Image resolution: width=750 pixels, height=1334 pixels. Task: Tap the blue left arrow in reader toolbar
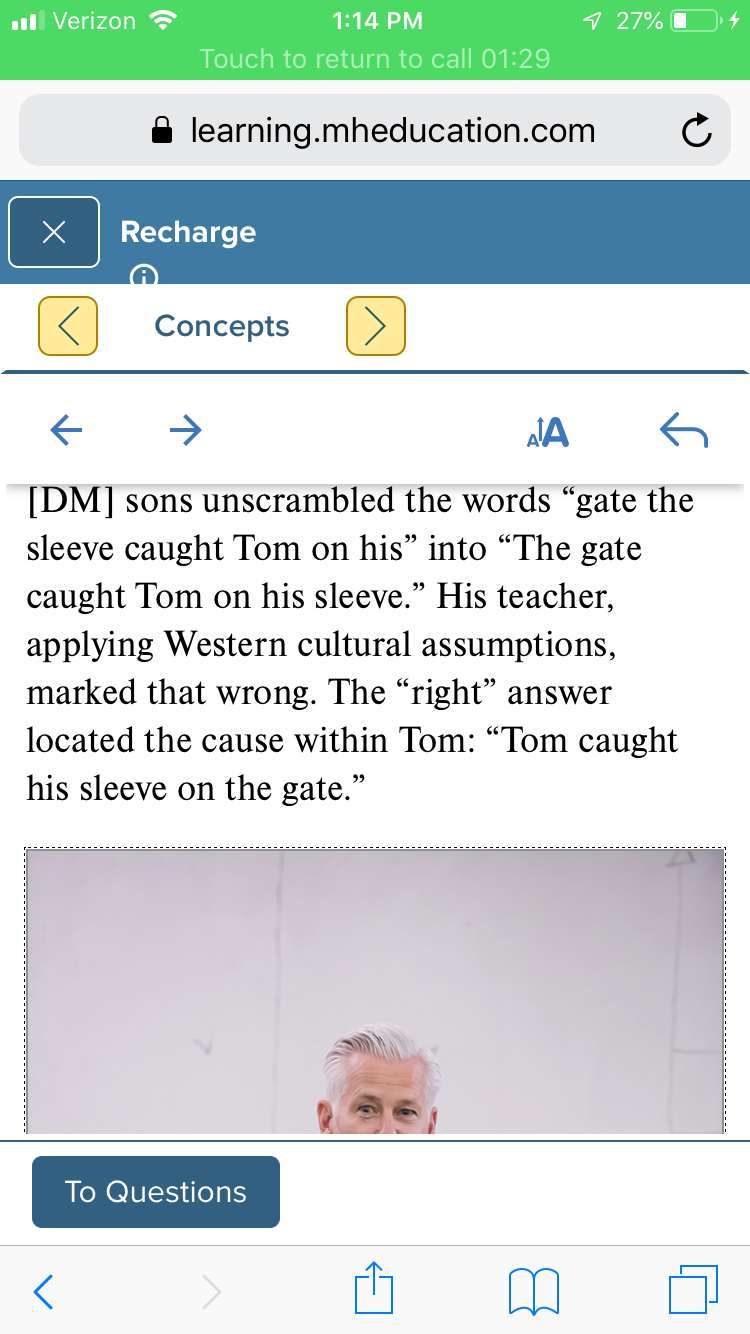pyautogui.click(x=66, y=430)
